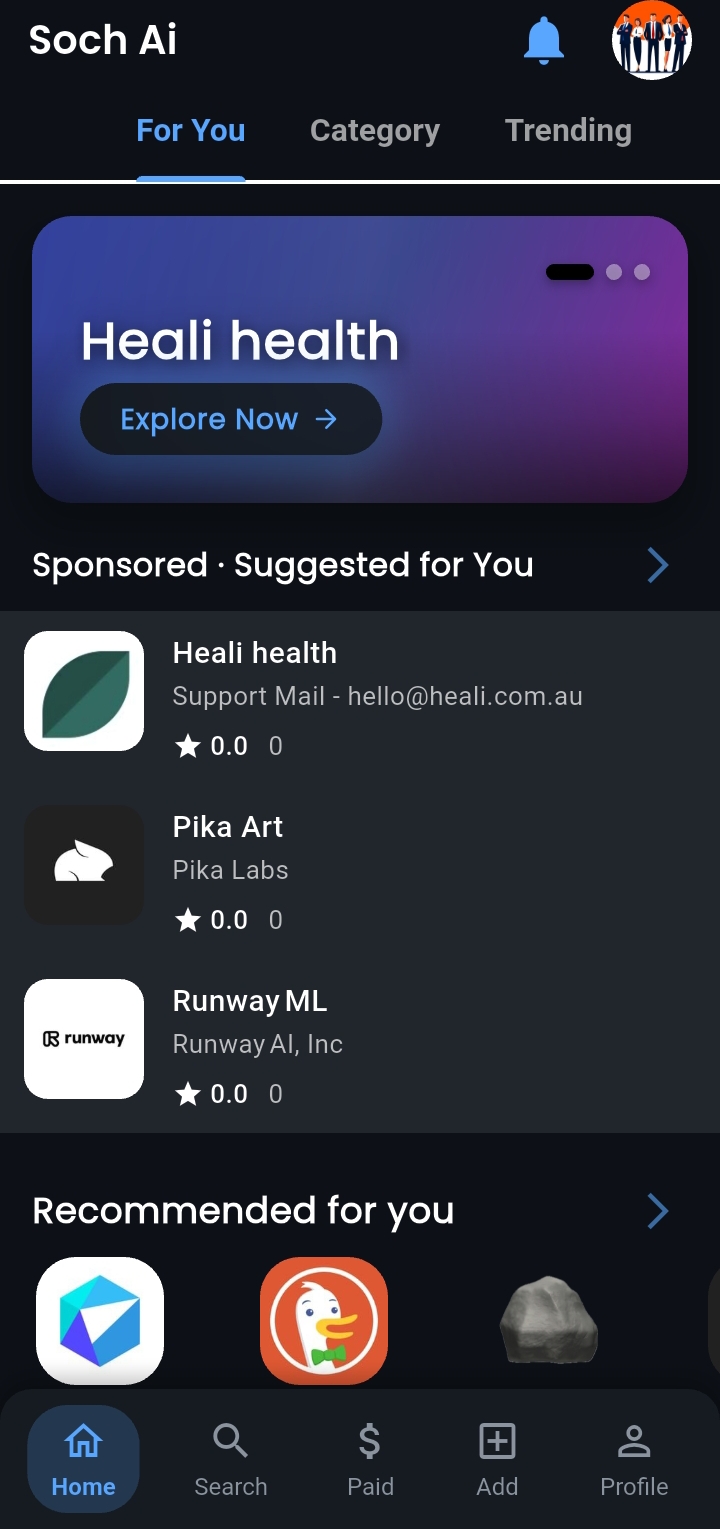Screen dimensions: 720x1529
Task: Tap Add in the bottom navigation
Action: click(x=497, y=1458)
